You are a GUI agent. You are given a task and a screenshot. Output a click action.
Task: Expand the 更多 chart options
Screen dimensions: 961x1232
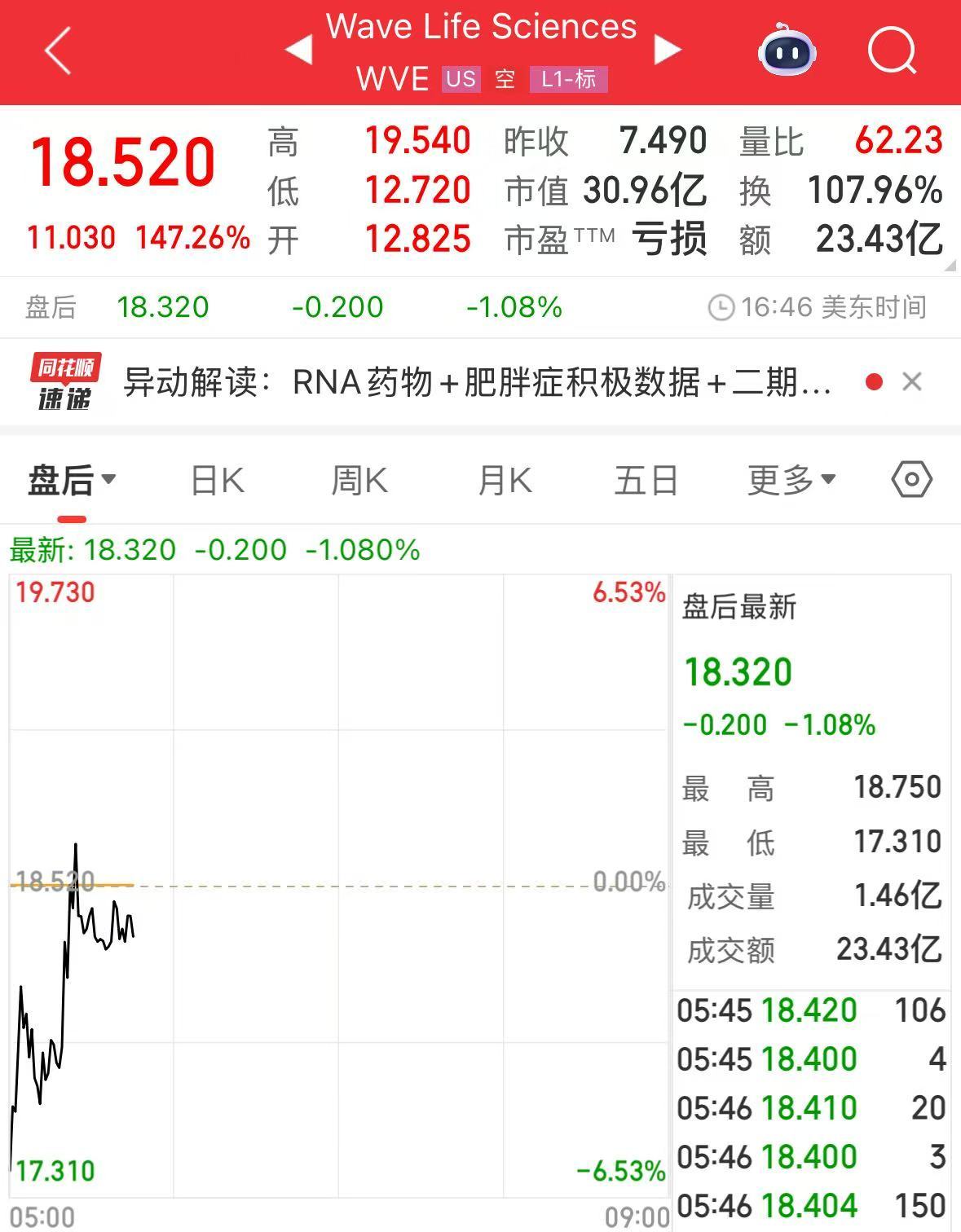(791, 480)
